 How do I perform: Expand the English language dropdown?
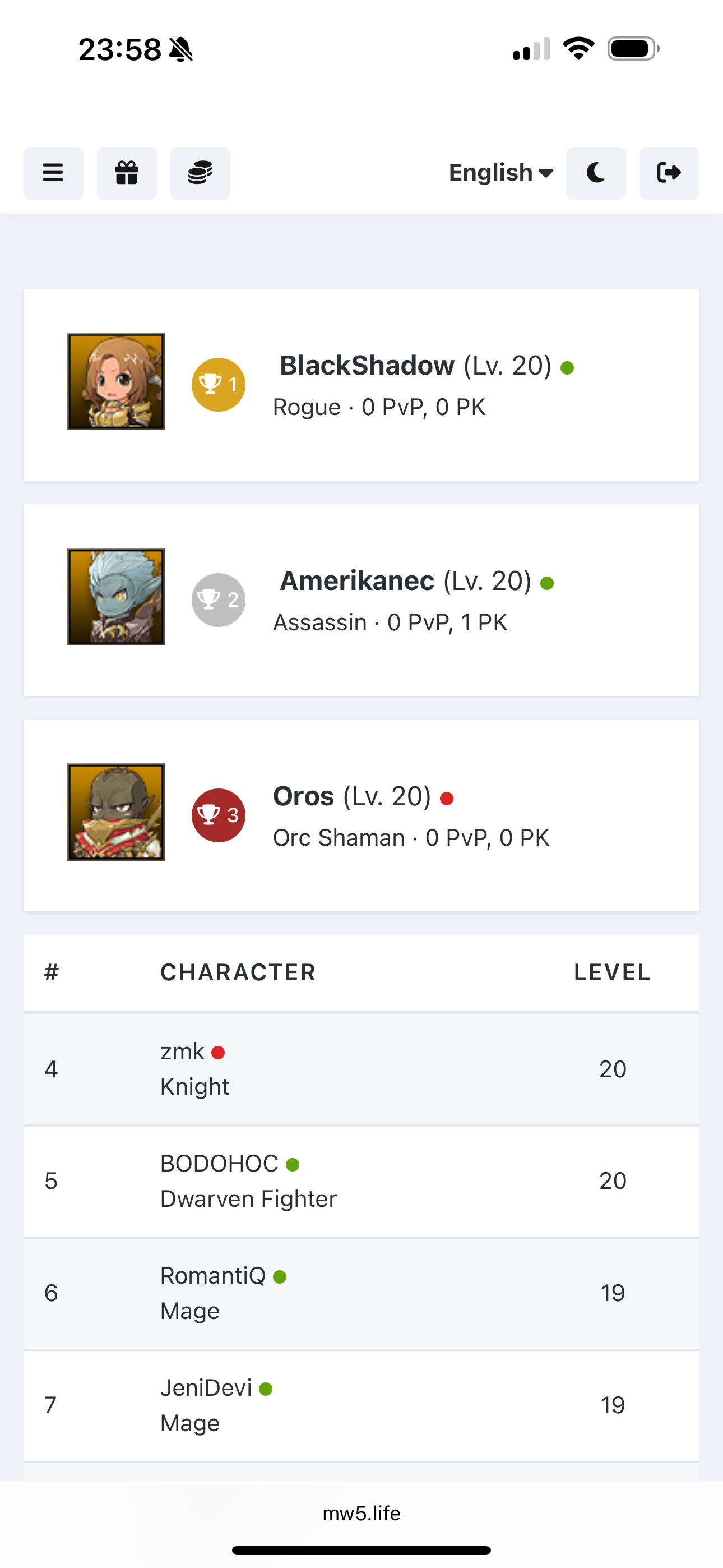(x=501, y=173)
